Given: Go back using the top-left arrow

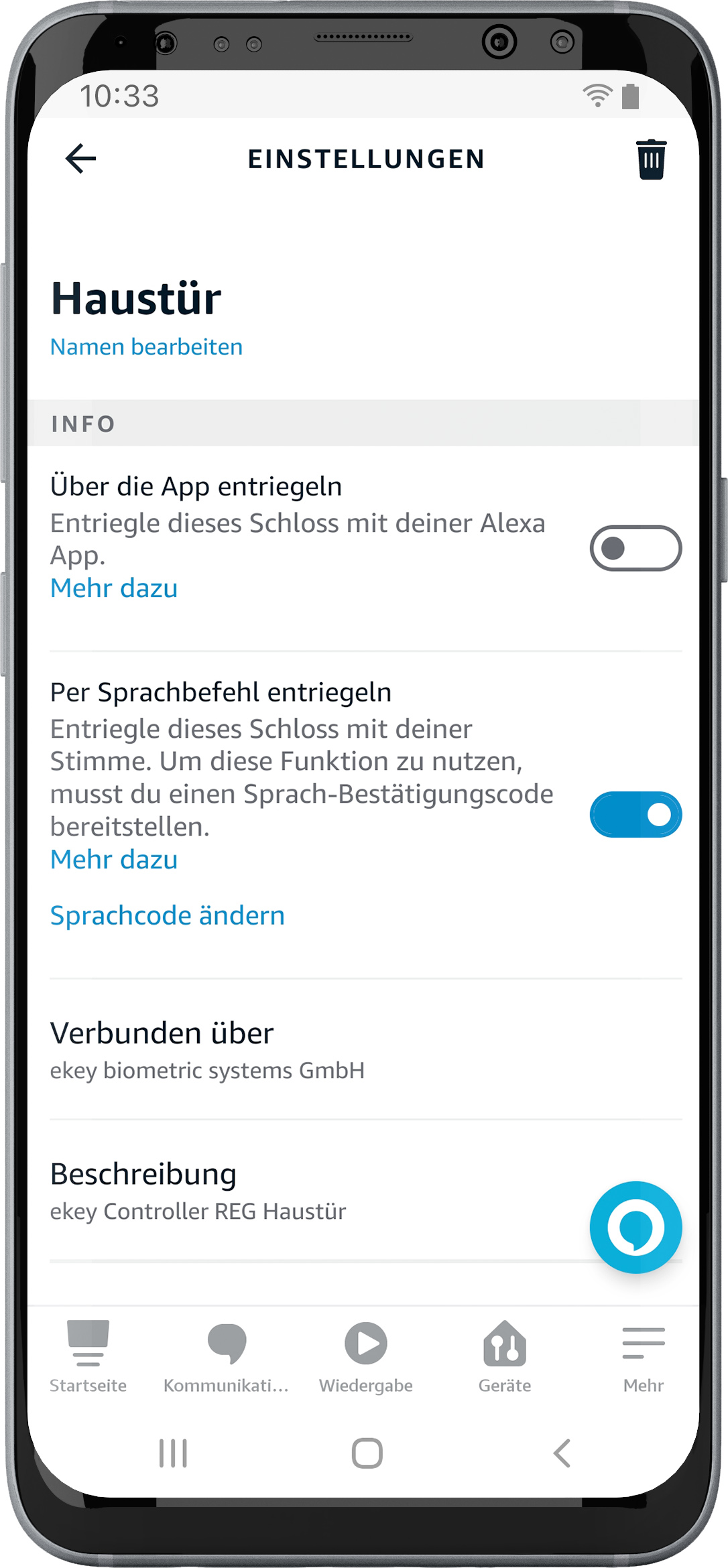Looking at the screenshot, I should click(x=81, y=159).
